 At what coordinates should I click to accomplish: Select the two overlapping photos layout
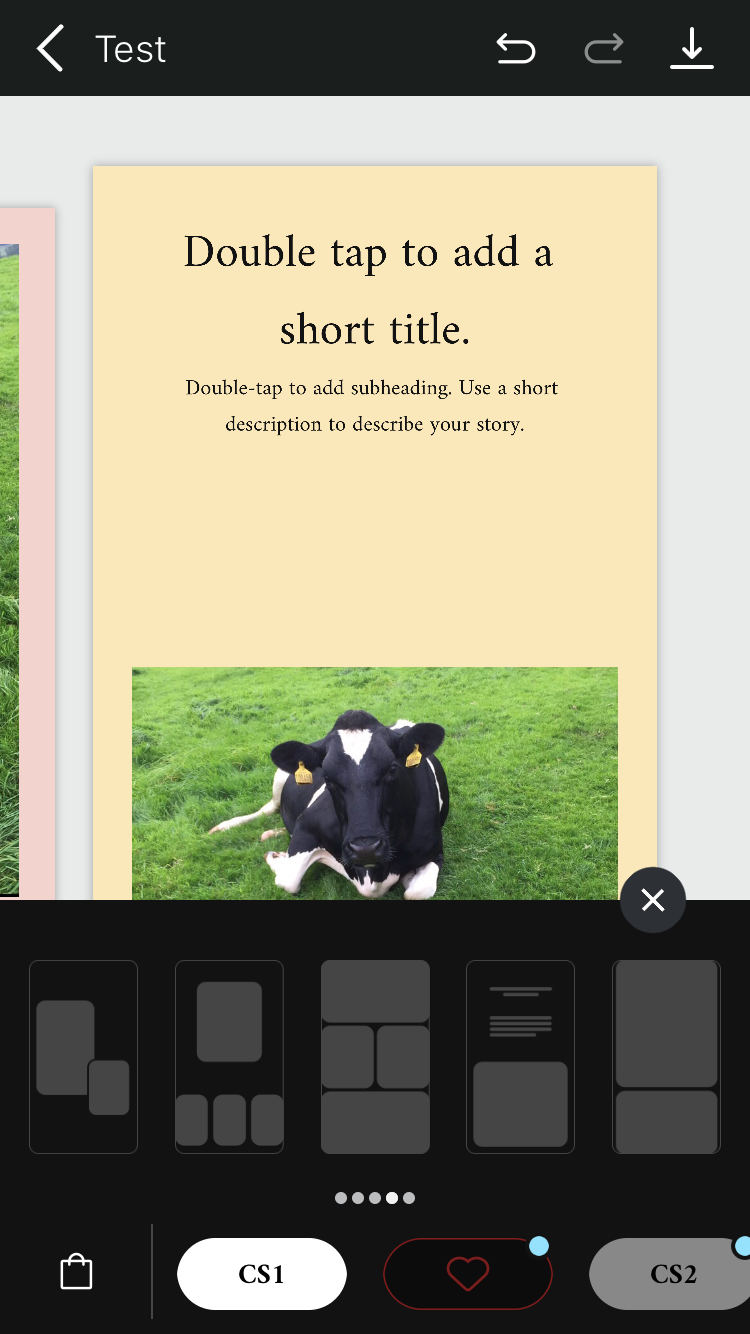83,1057
